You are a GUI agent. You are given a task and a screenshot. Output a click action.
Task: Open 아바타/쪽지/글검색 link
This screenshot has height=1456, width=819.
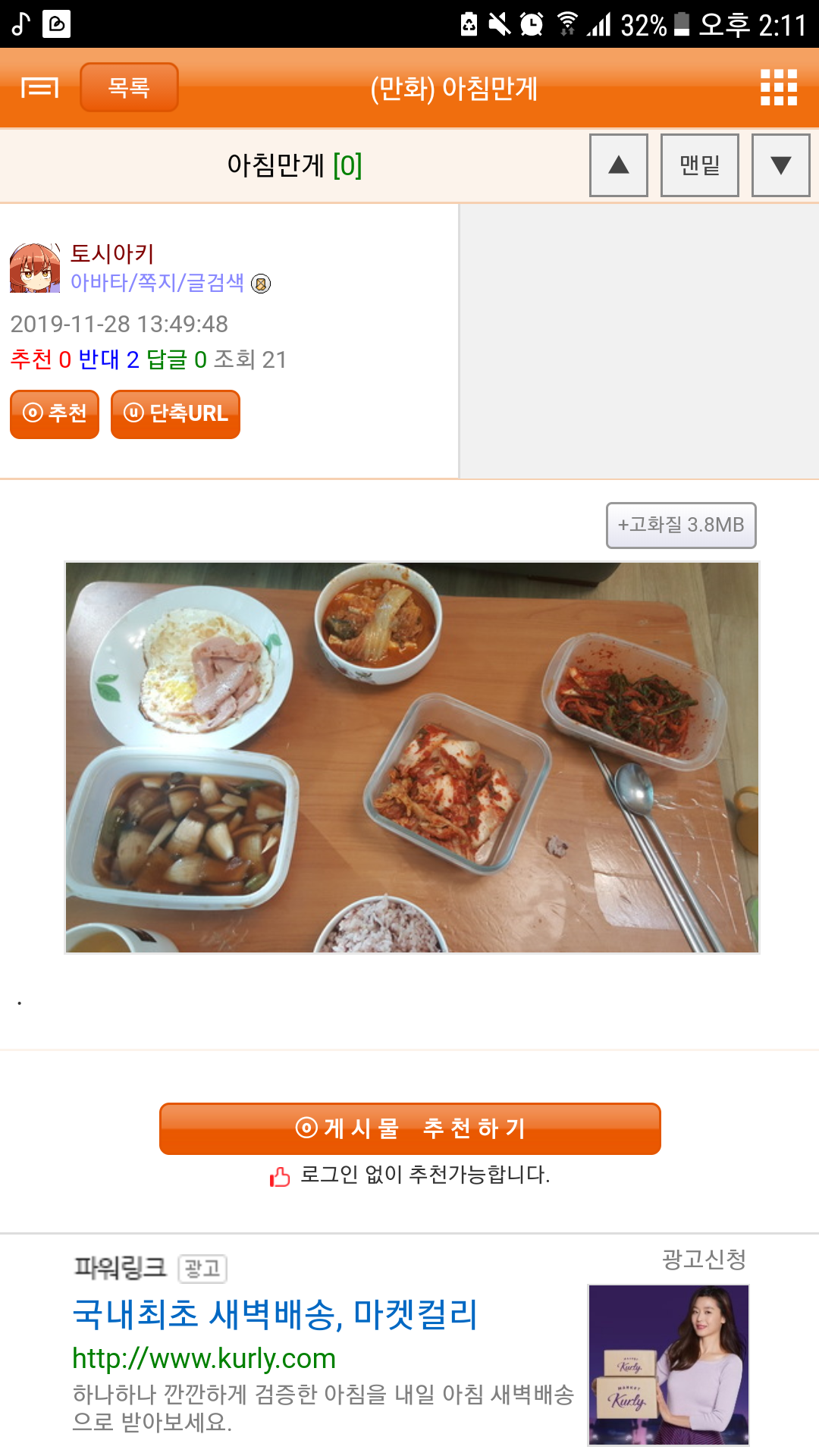tap(157, 283)
